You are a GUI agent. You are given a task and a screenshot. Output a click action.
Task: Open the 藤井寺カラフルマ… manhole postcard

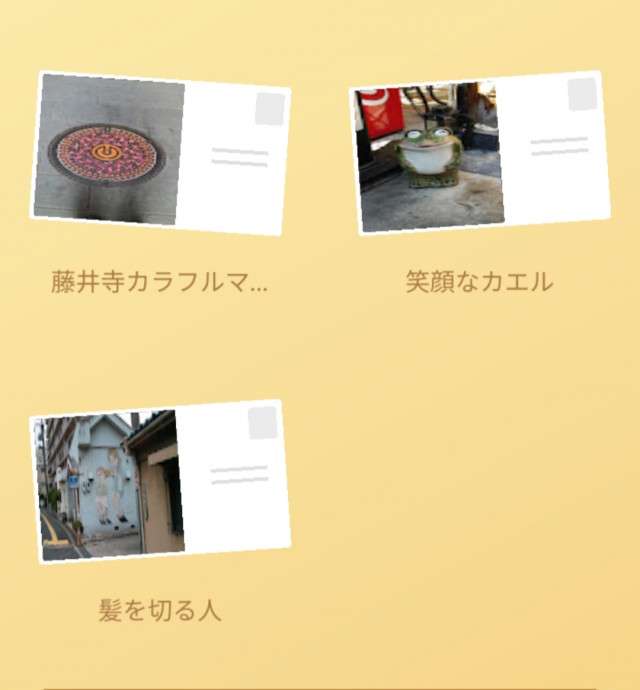[160, 153]
